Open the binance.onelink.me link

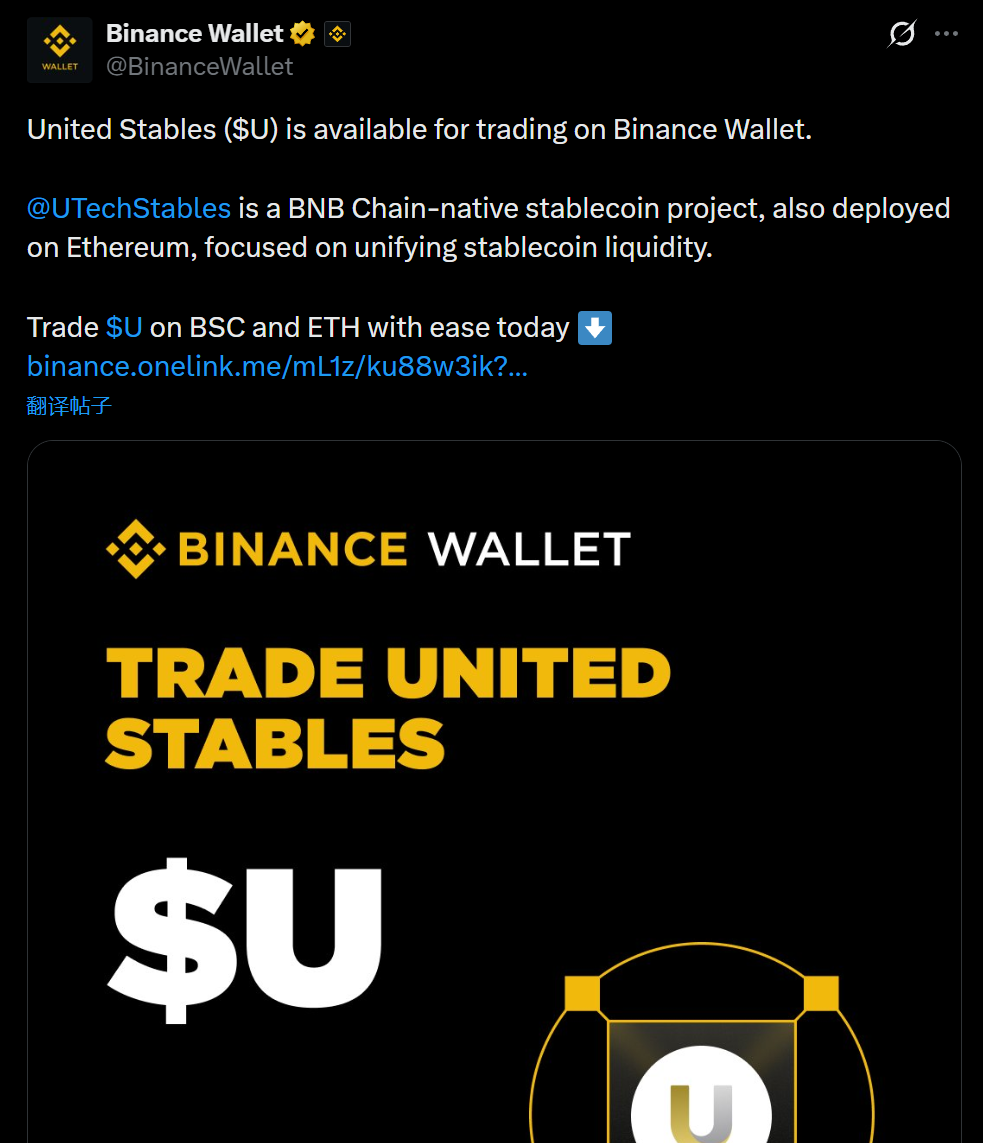277,366
